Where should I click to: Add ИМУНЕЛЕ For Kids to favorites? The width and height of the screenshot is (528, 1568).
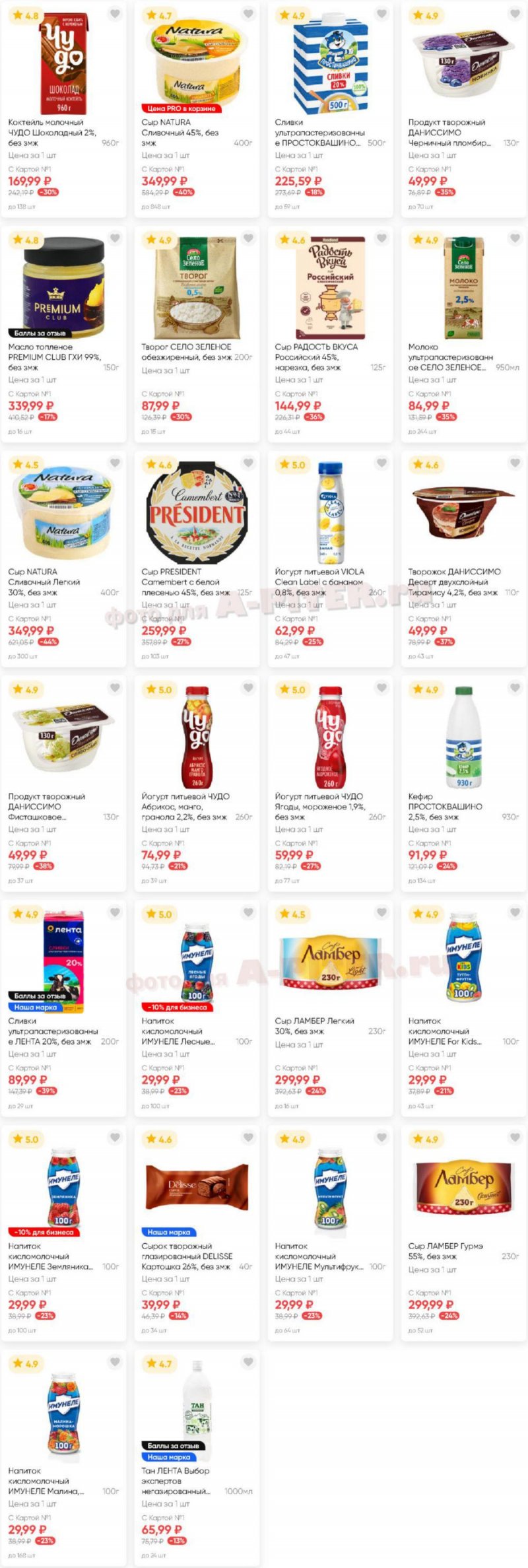[515, 912]
